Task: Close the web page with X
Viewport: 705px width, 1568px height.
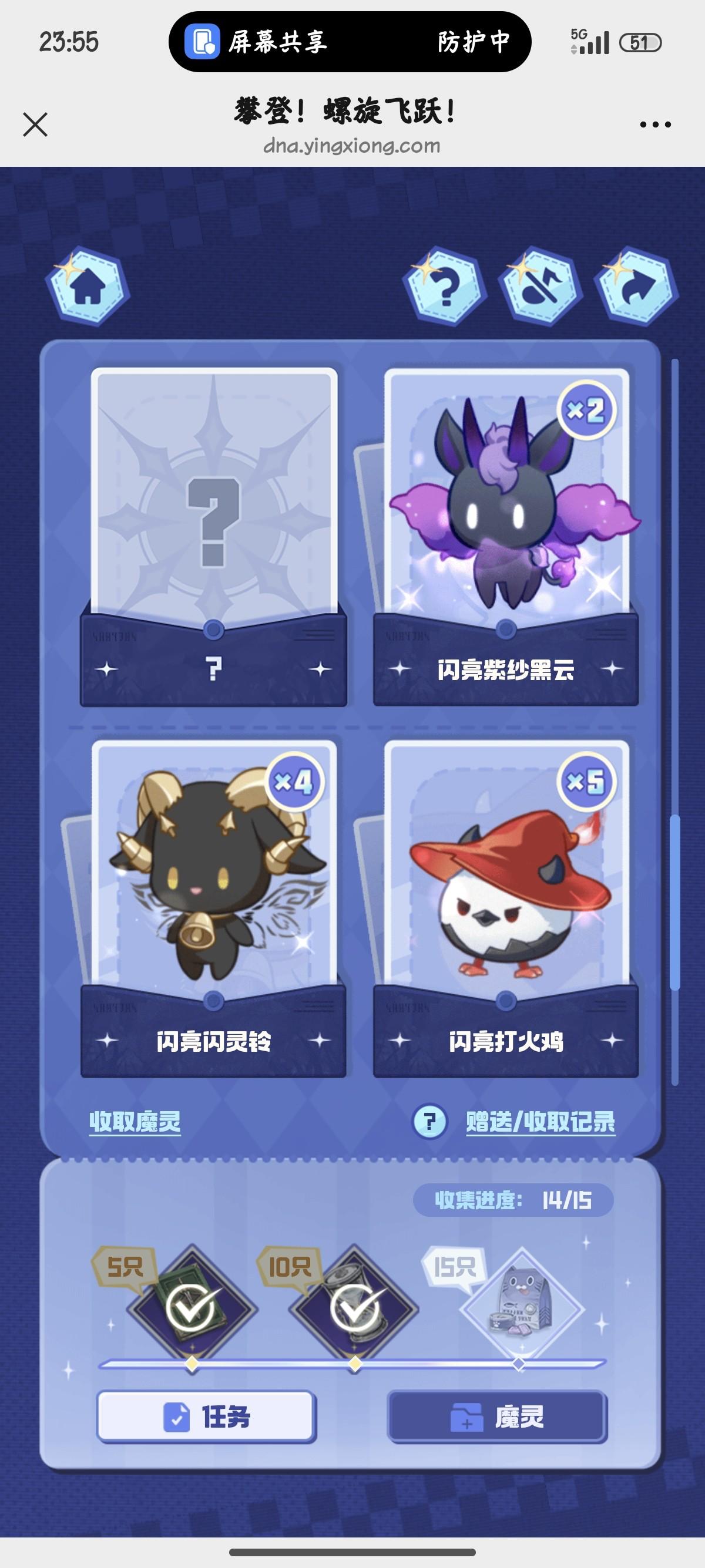Action: [x=35, y=125]
